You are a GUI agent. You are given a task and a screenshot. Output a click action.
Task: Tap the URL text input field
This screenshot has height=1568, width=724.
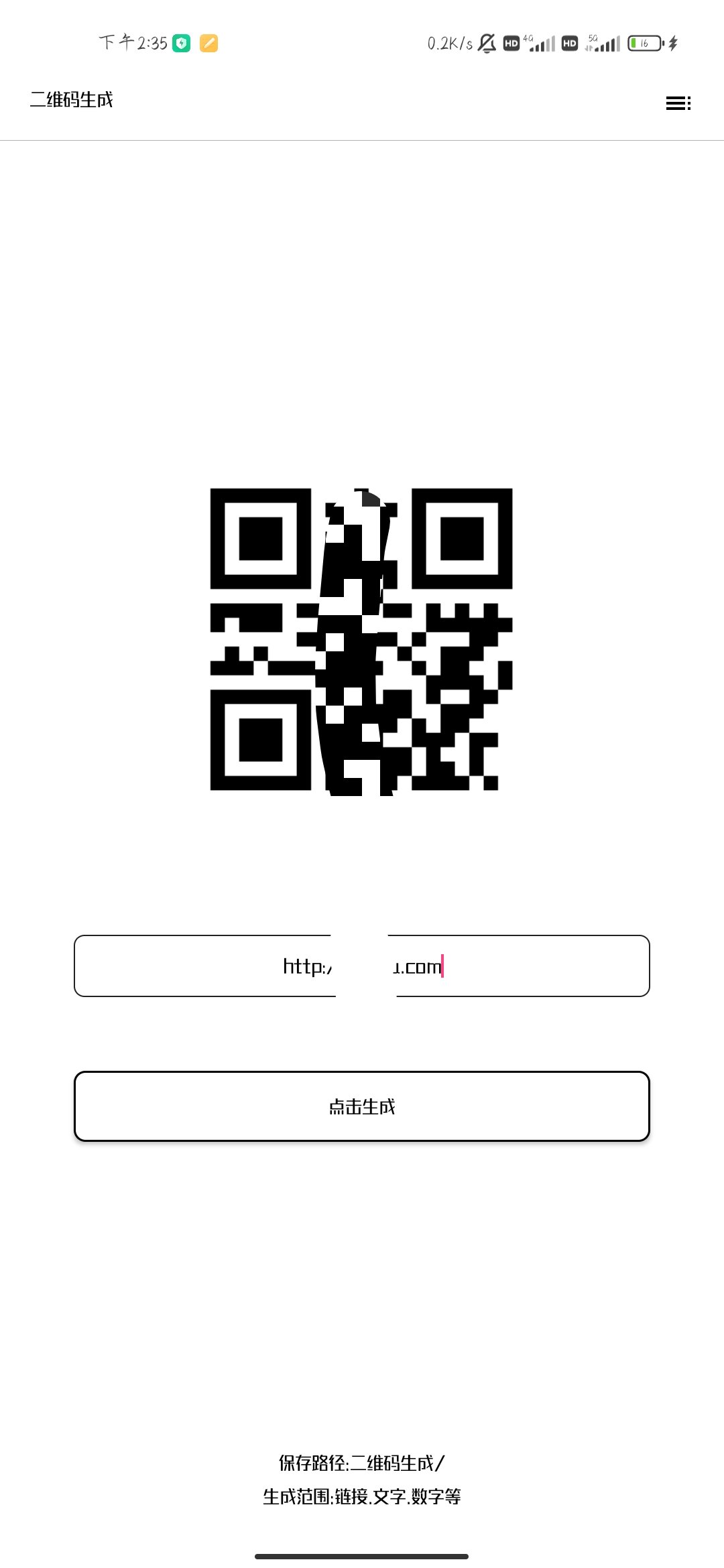[x=362, y=966]
